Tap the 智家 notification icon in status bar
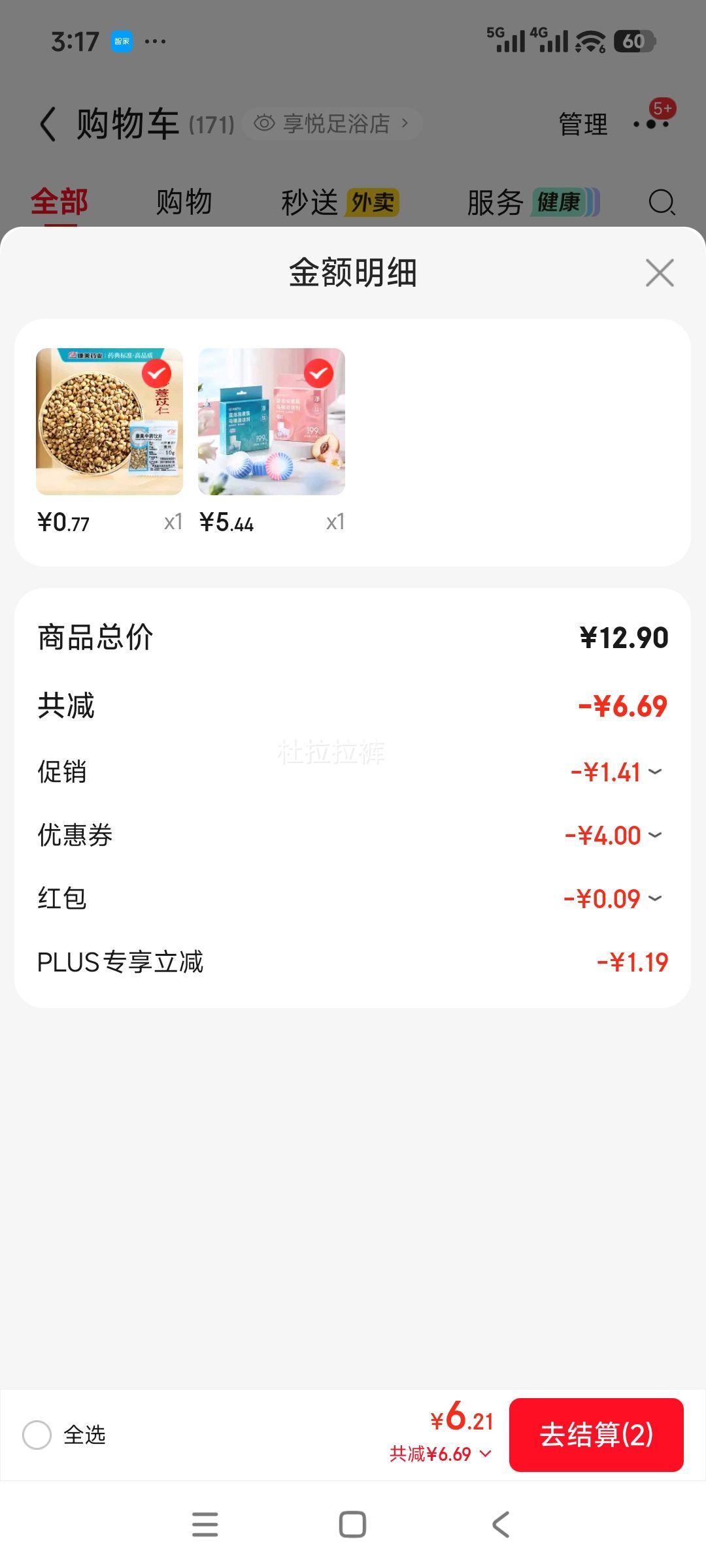The image size is (706, 1568). [122, 41]
